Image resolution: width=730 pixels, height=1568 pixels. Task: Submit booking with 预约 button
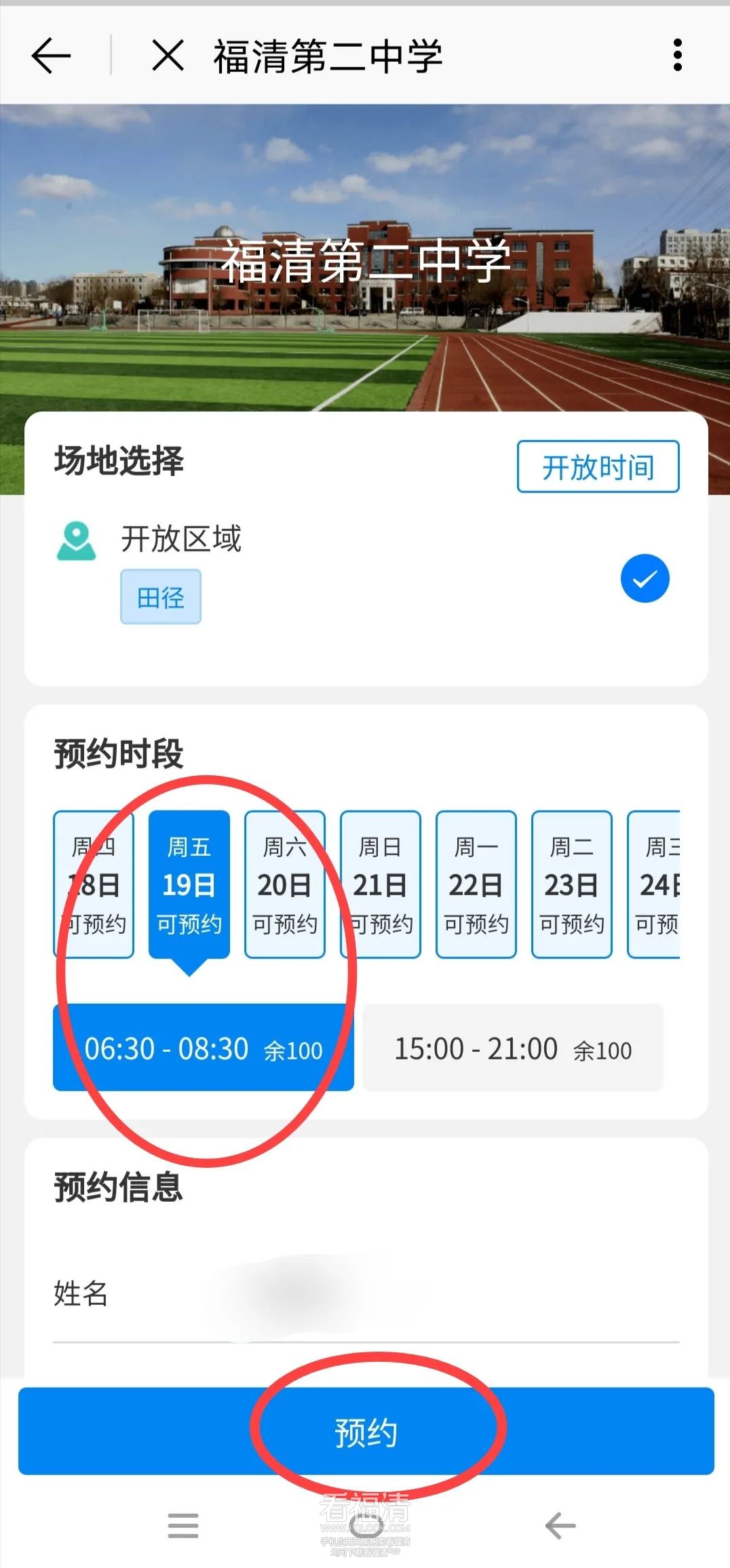pyautogui.click(x=366, y=1431)
